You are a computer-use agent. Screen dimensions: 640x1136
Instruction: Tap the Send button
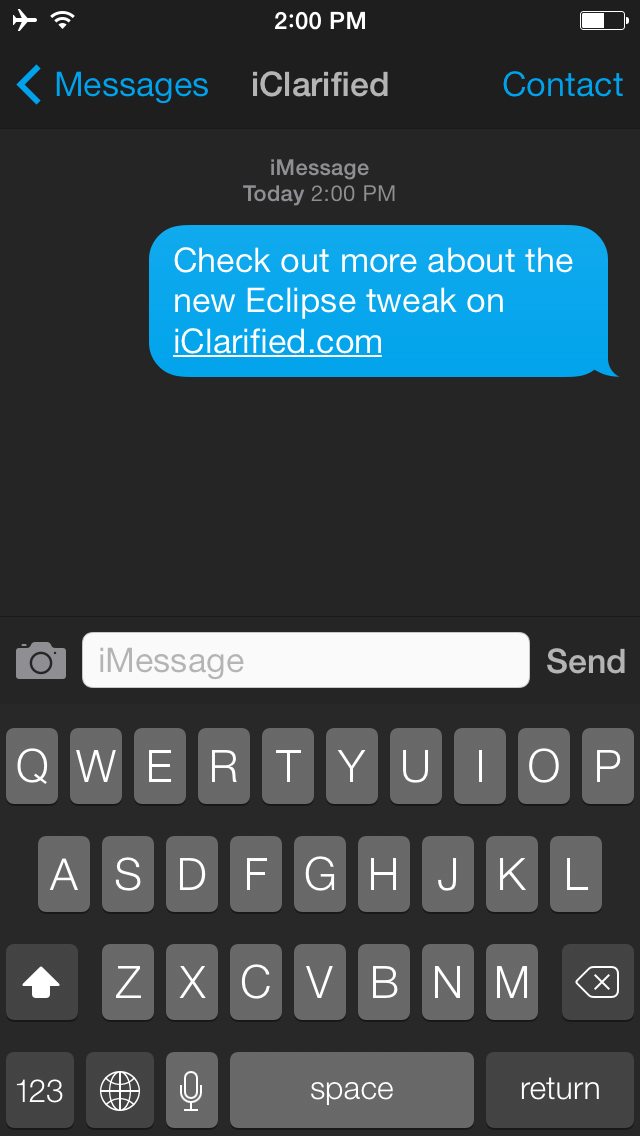(585, 661)
